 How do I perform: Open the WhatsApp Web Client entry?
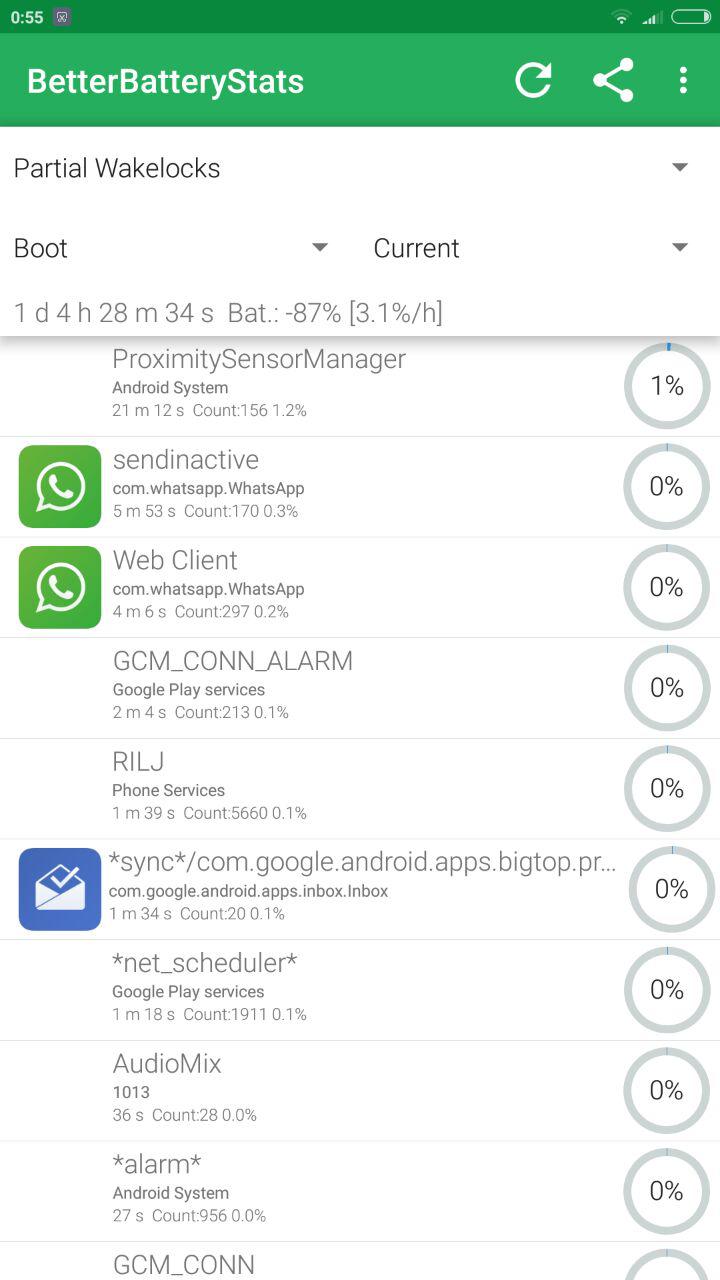tap(360, 588)
